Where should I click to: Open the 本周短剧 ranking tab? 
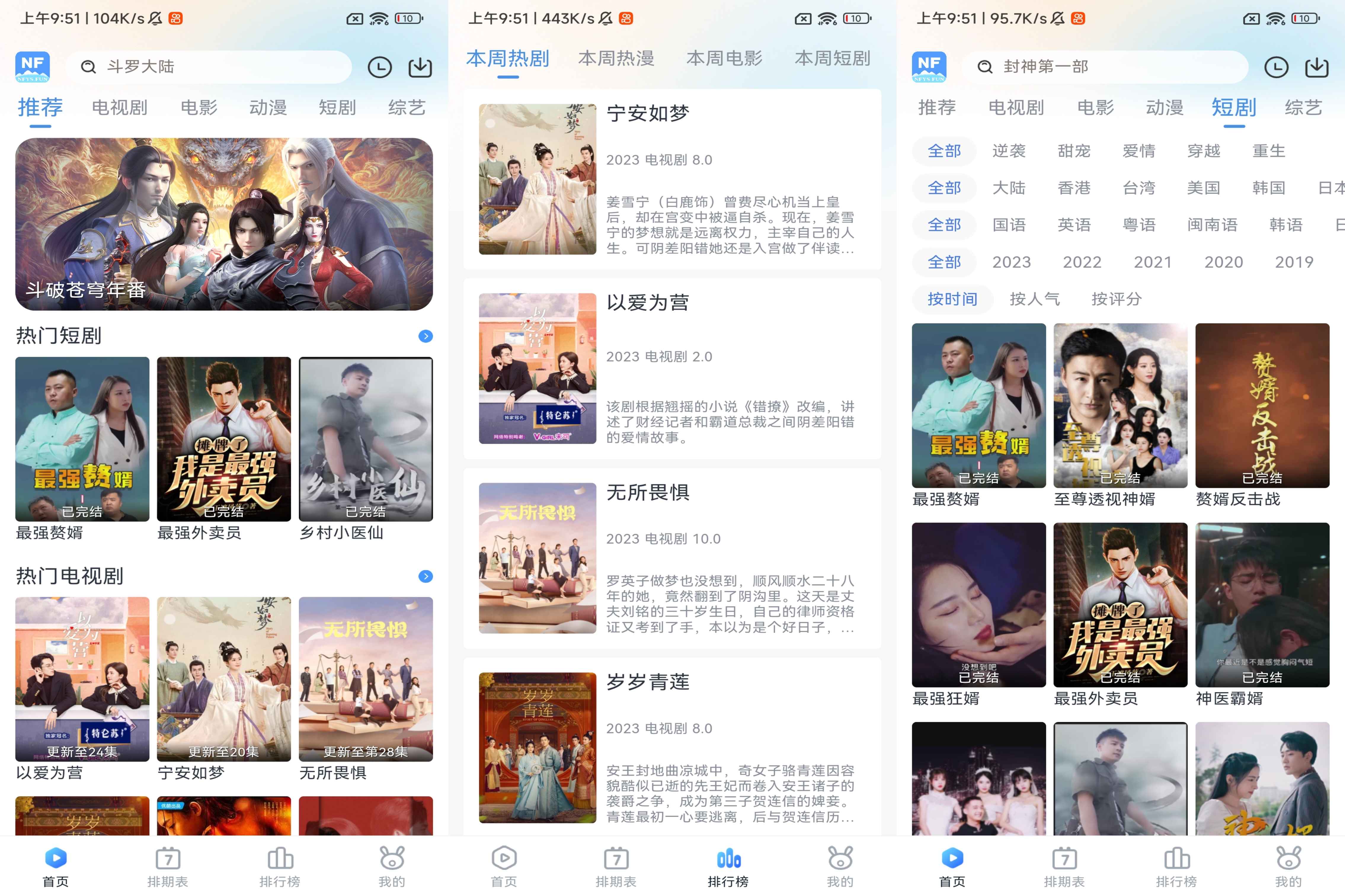[x=832, y=58]
